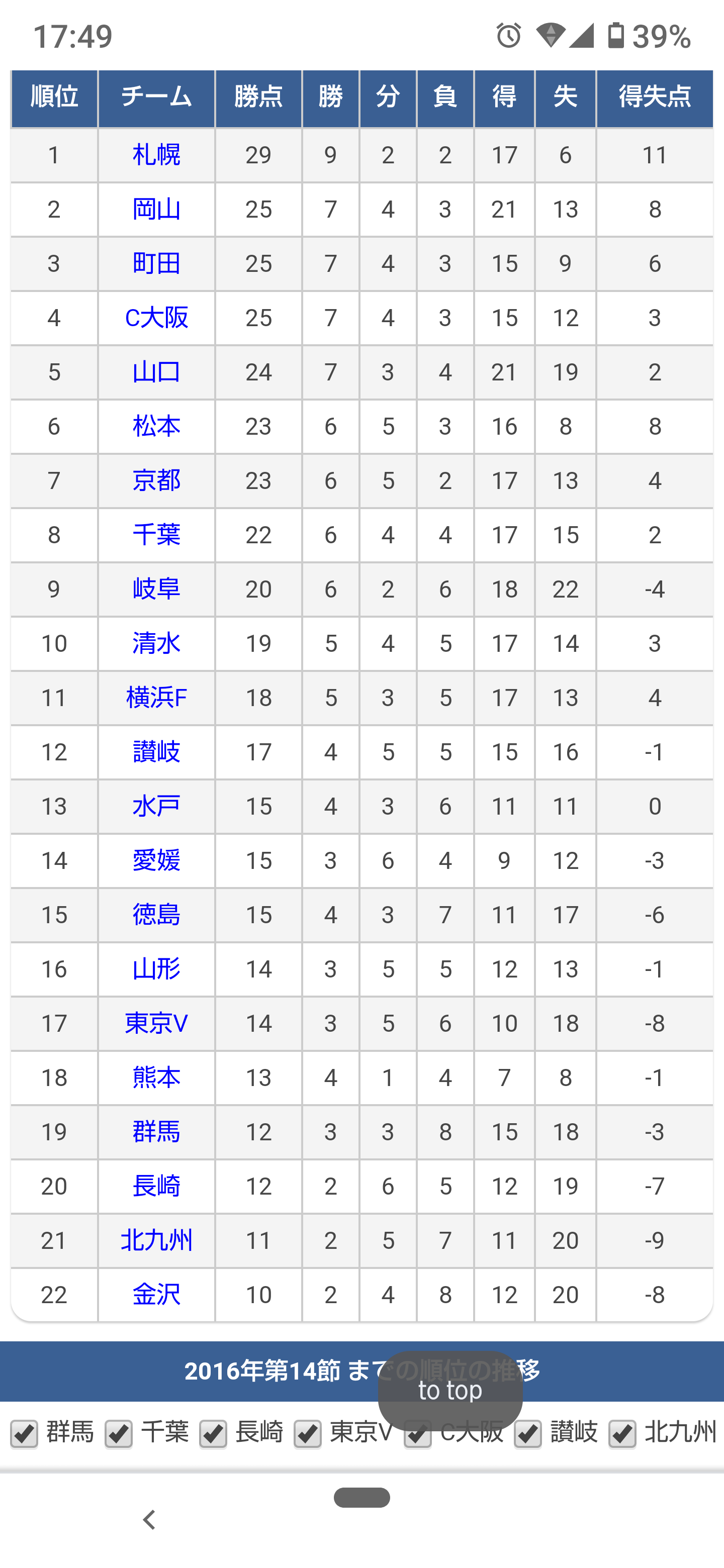Open the 町田 team link
Screen dimensions: 724x1568
tap(156, 263)
